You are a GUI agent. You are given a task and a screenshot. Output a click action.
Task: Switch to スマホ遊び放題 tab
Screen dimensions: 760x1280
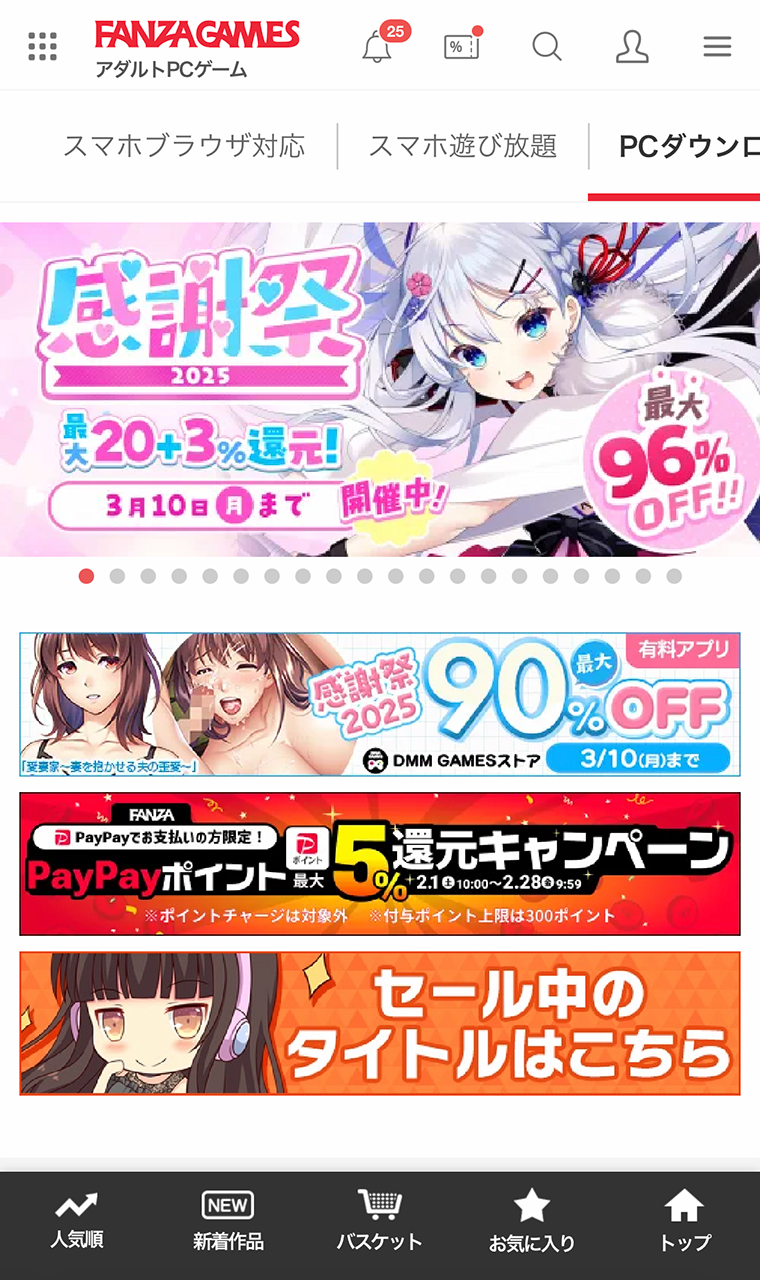click(x=462, y=147)
